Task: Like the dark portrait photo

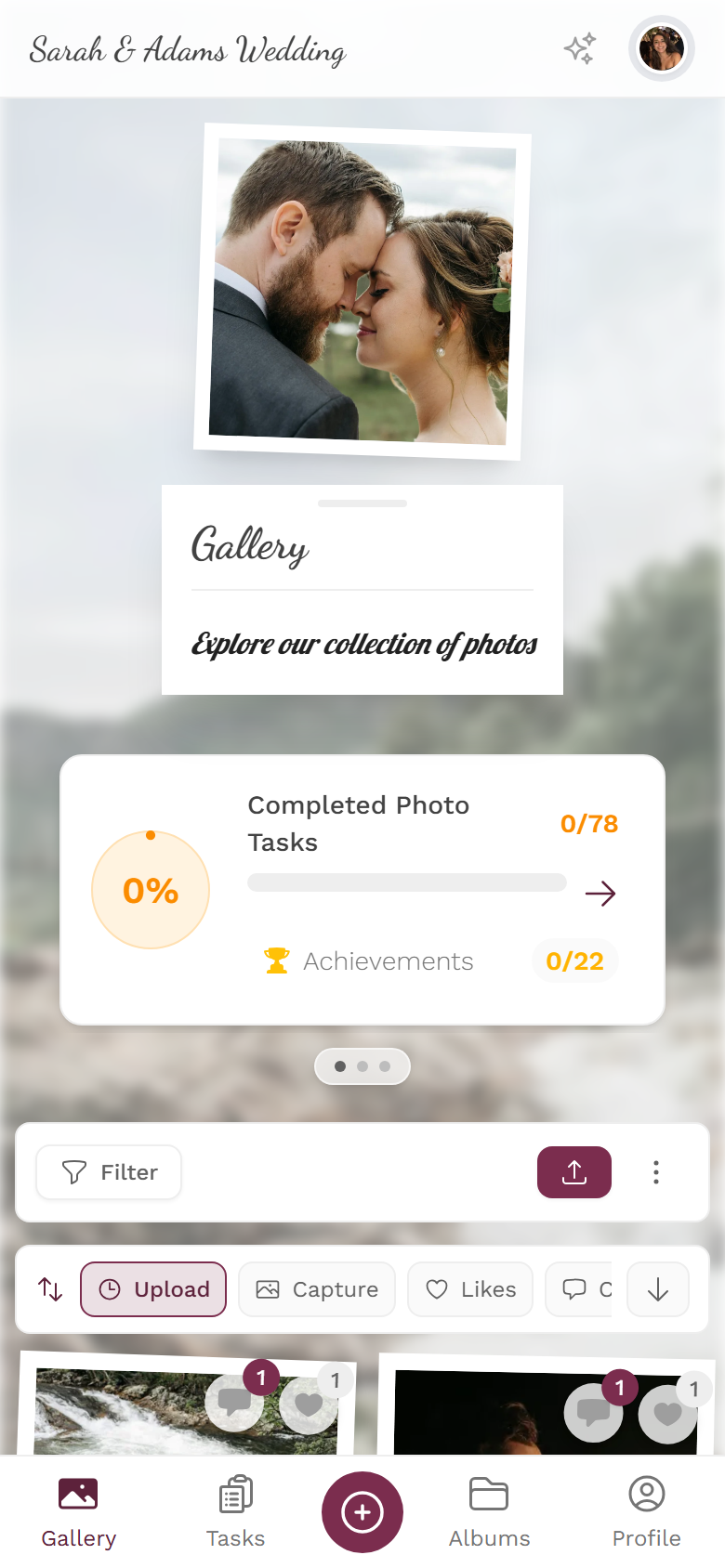Action: click(x=667, y=1414)
